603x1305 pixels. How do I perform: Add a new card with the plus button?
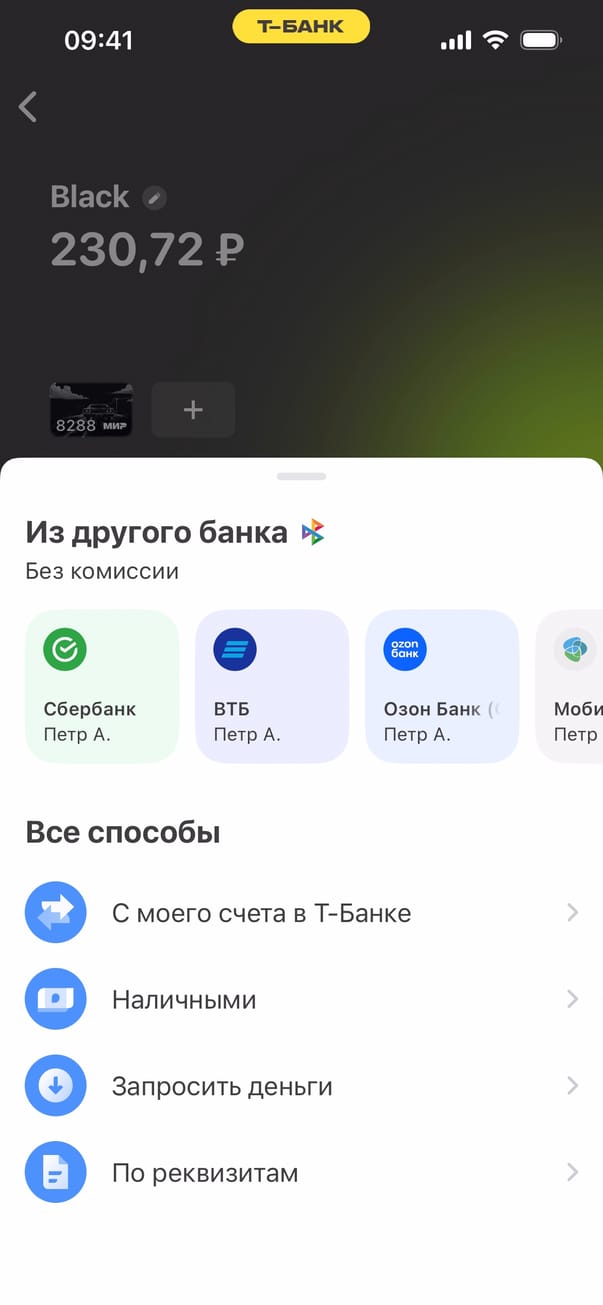coord(193,409)
